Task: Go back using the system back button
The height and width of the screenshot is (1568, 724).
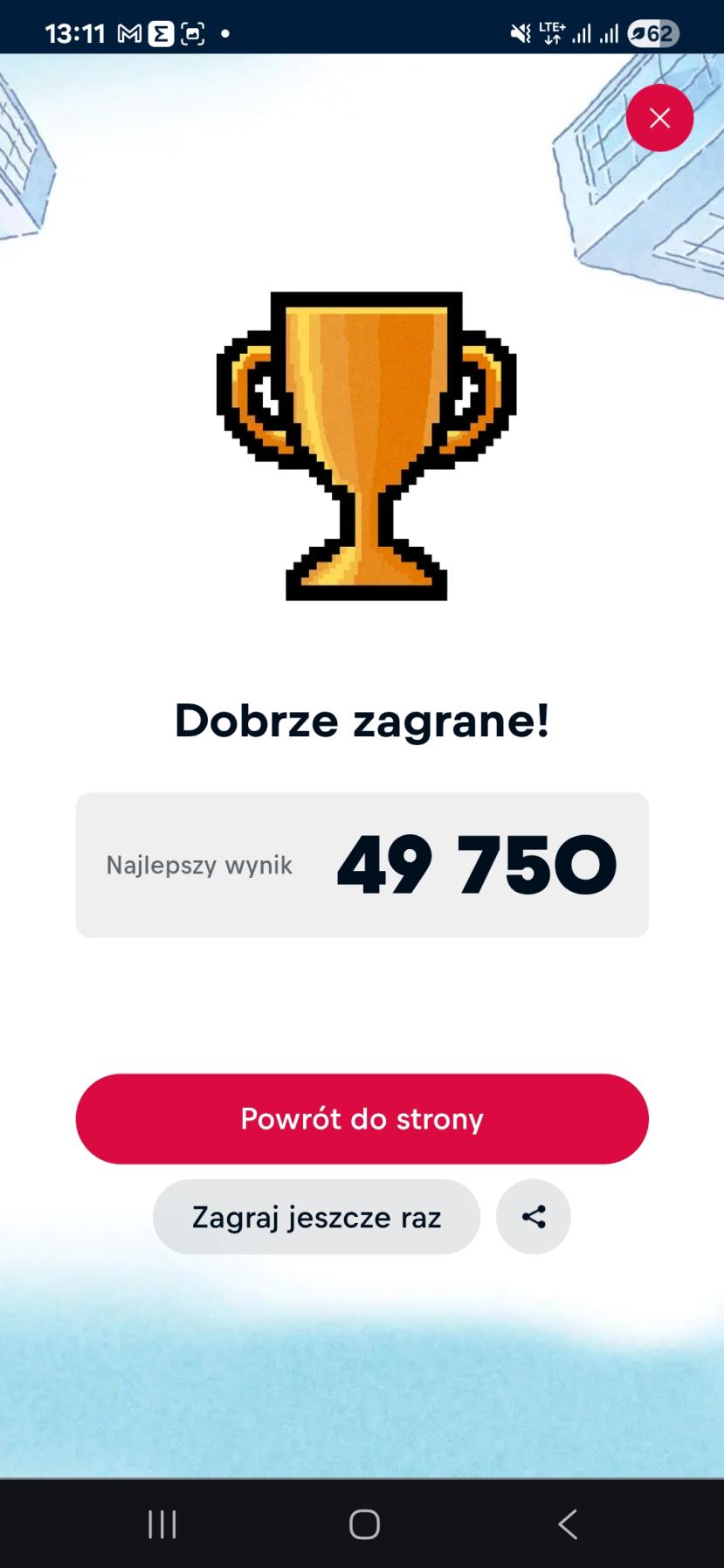Action: coord(568,1523)
